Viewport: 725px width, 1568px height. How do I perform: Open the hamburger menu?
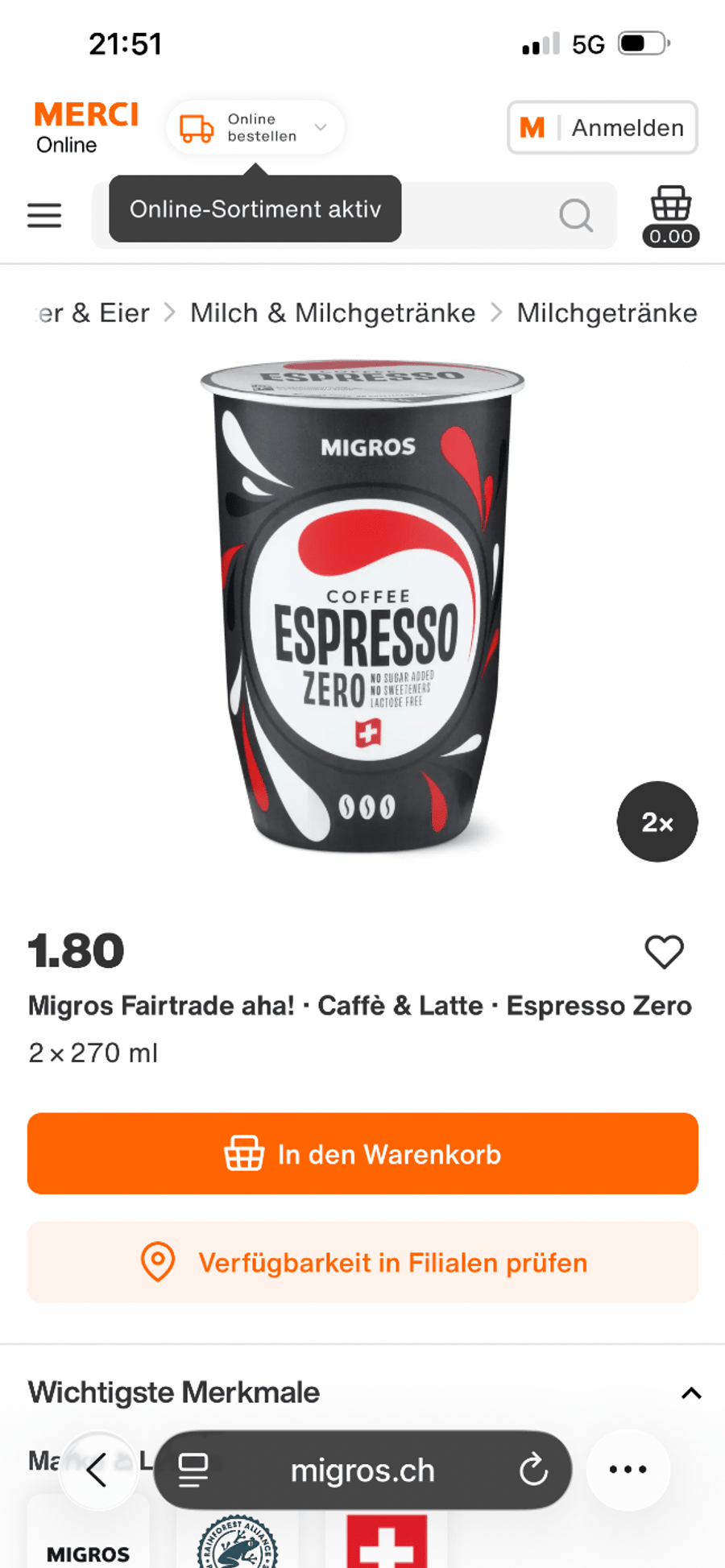[x=44, y=215]
